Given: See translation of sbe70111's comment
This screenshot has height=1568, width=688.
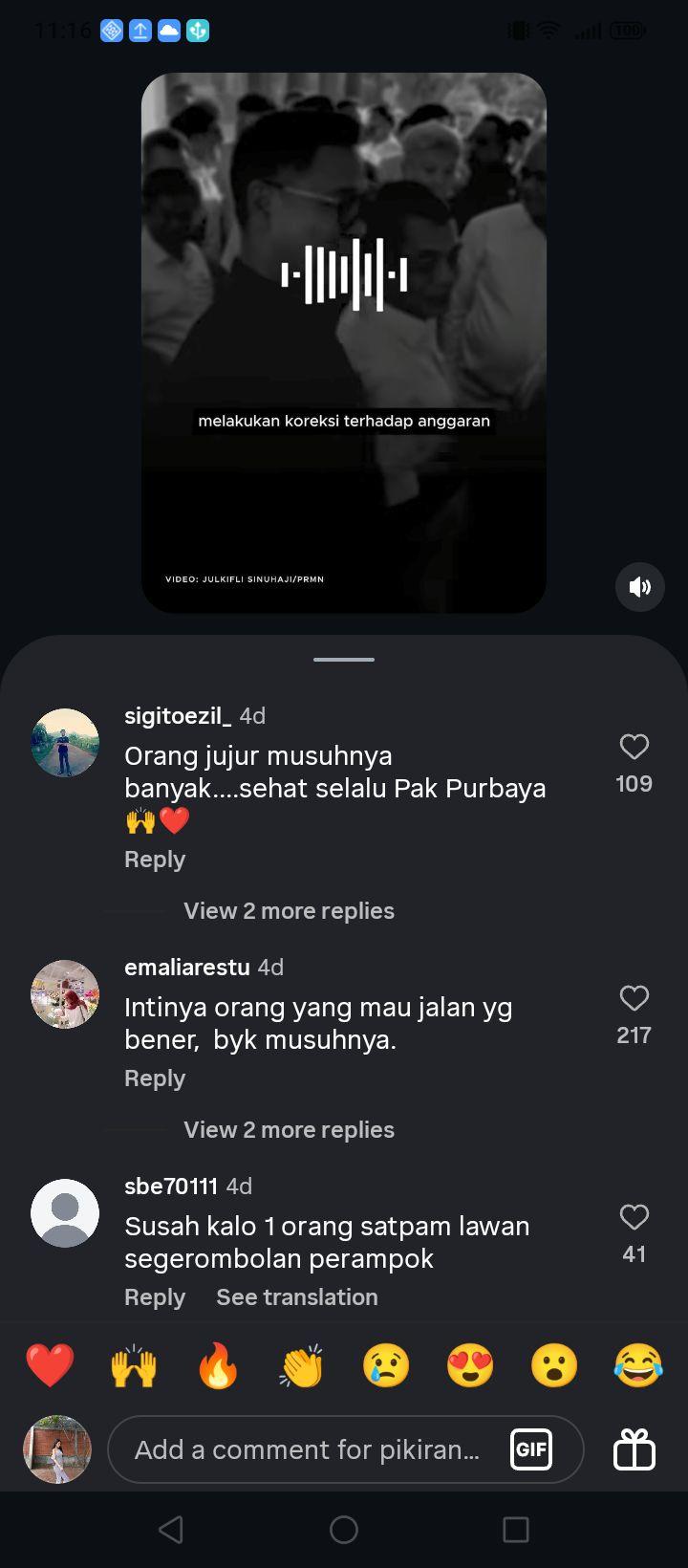Looking at the screenshot, I should [297, 1297].
